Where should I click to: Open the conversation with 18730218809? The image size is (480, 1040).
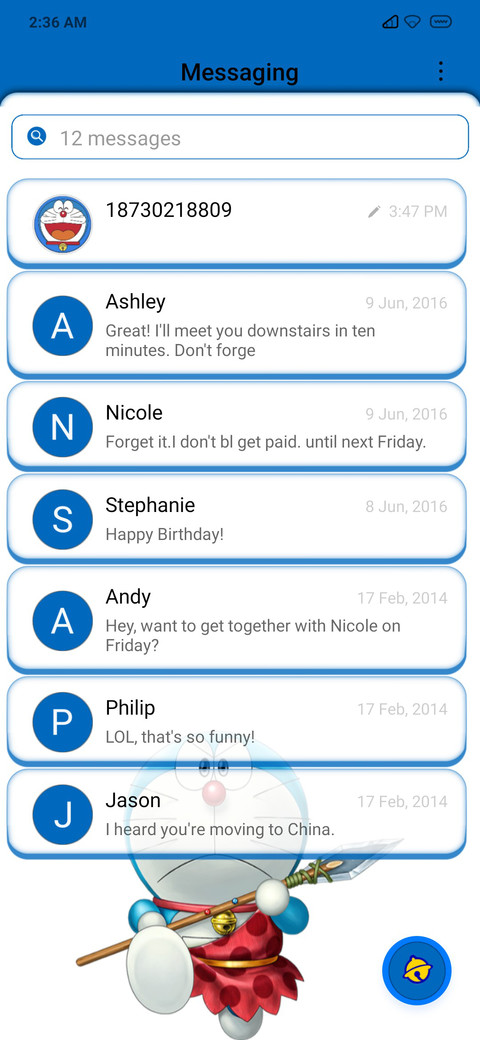237,222
